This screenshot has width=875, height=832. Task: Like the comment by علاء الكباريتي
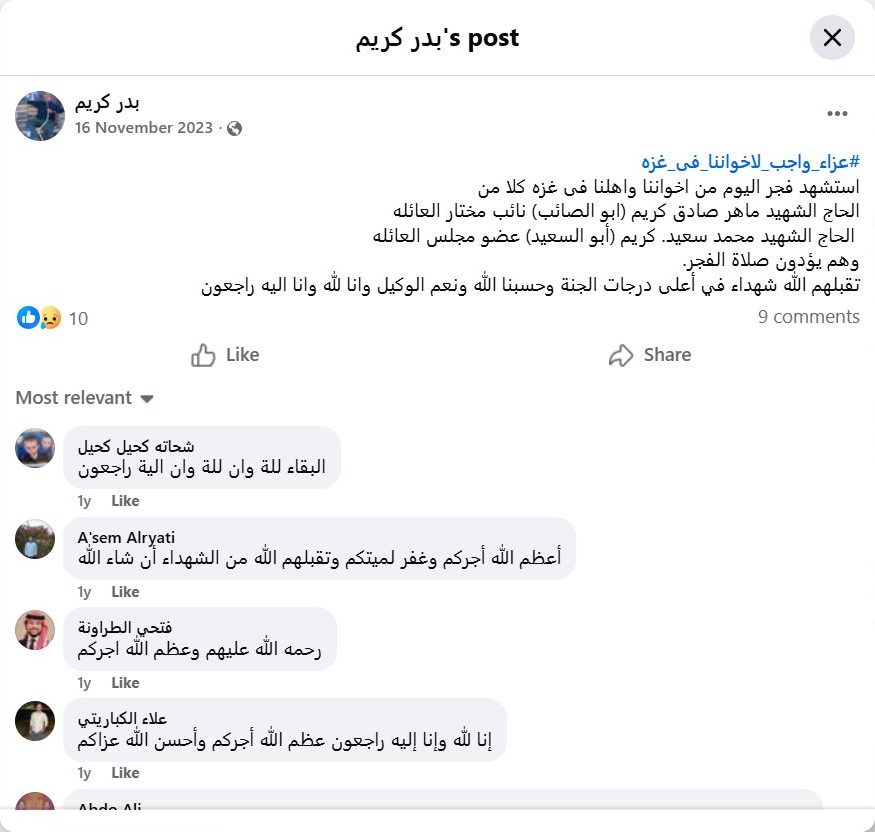click(125, 773)
